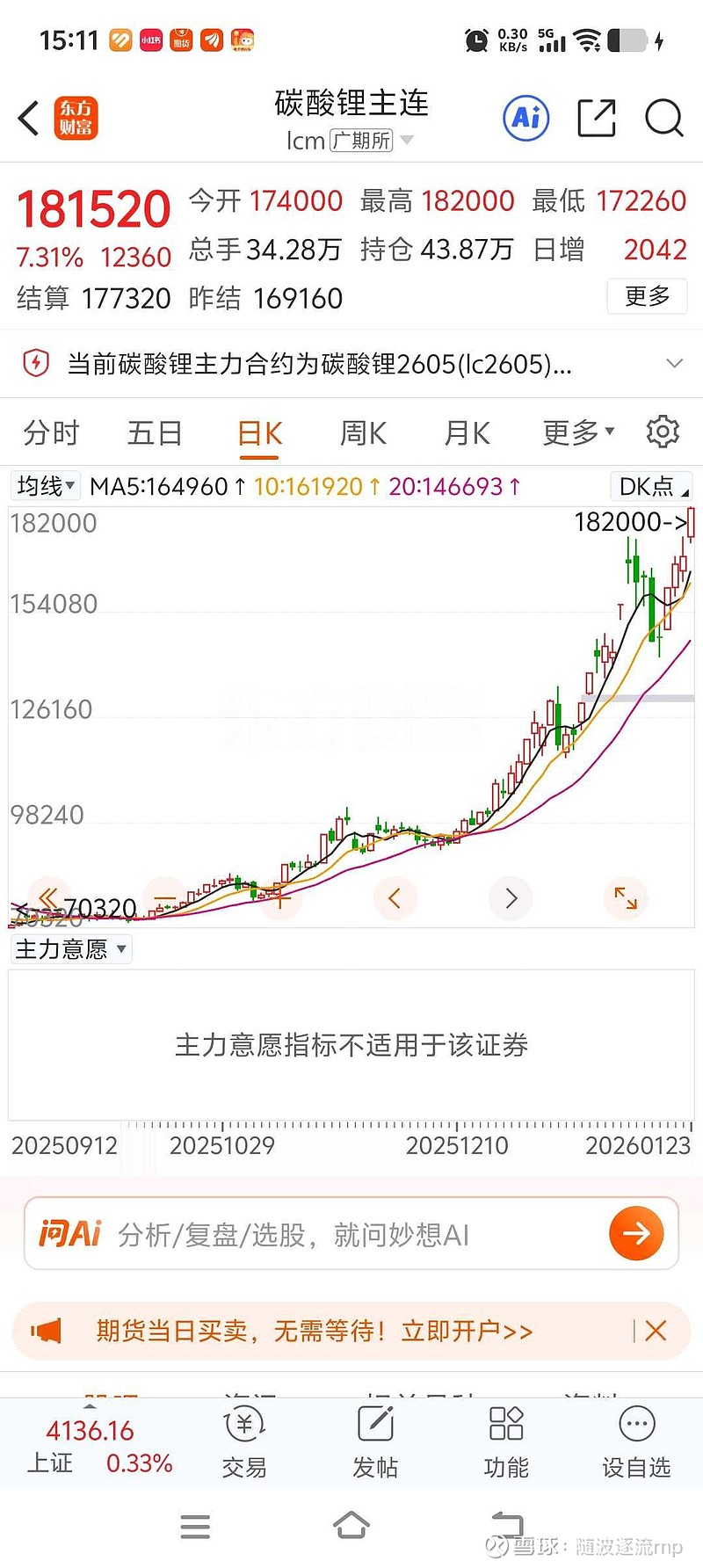Toggle the DK点 indicator on the chart
This screenshot has height=1568, width=703.
(x=650, y=486)
